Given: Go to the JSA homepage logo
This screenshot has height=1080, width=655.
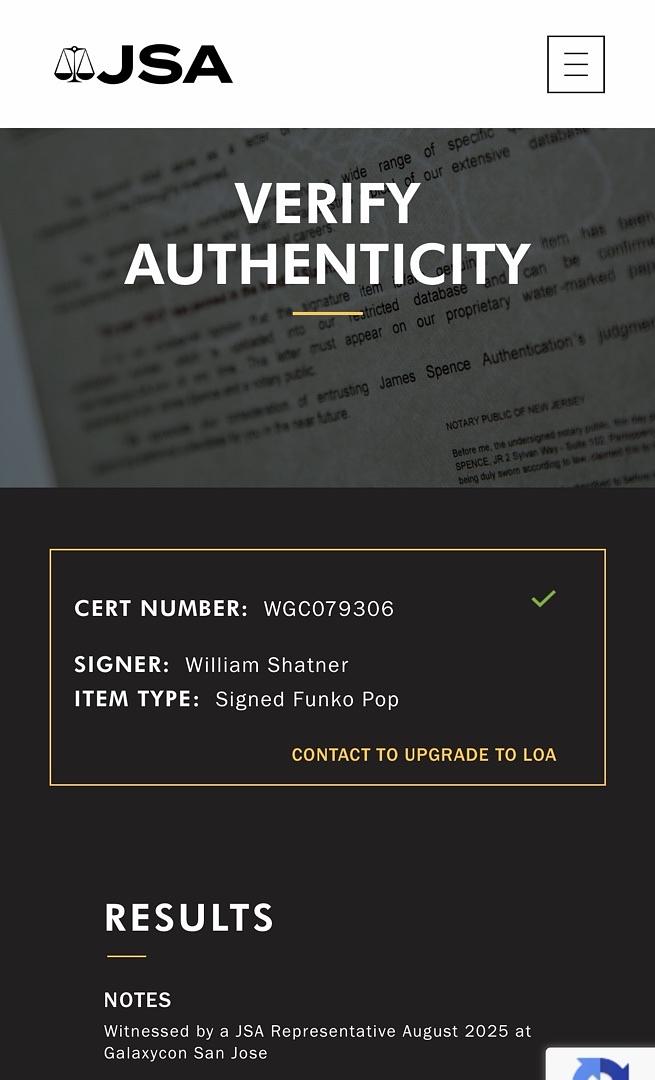Looking at the screenshot, I should (143, 65).
